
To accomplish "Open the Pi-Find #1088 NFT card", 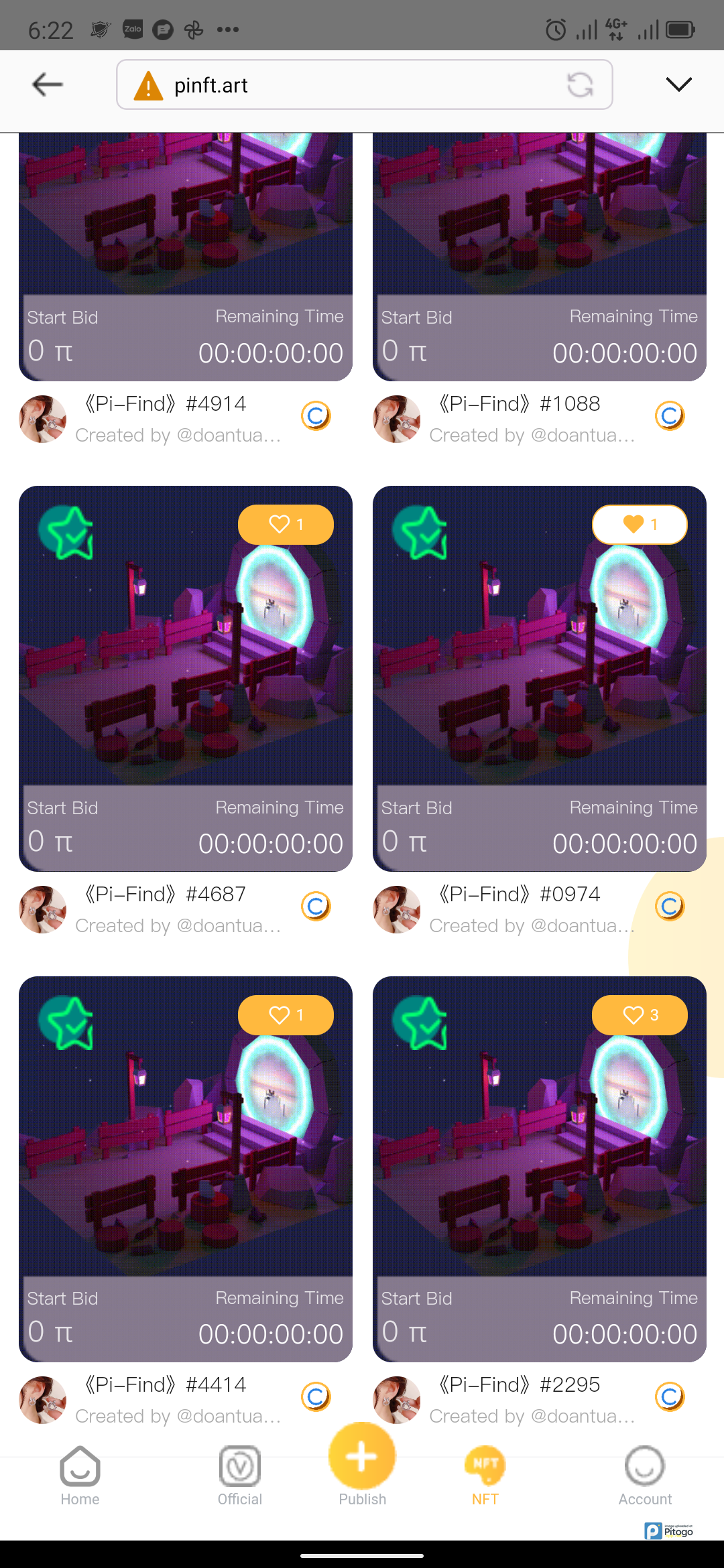I will (x=540, y=255).
